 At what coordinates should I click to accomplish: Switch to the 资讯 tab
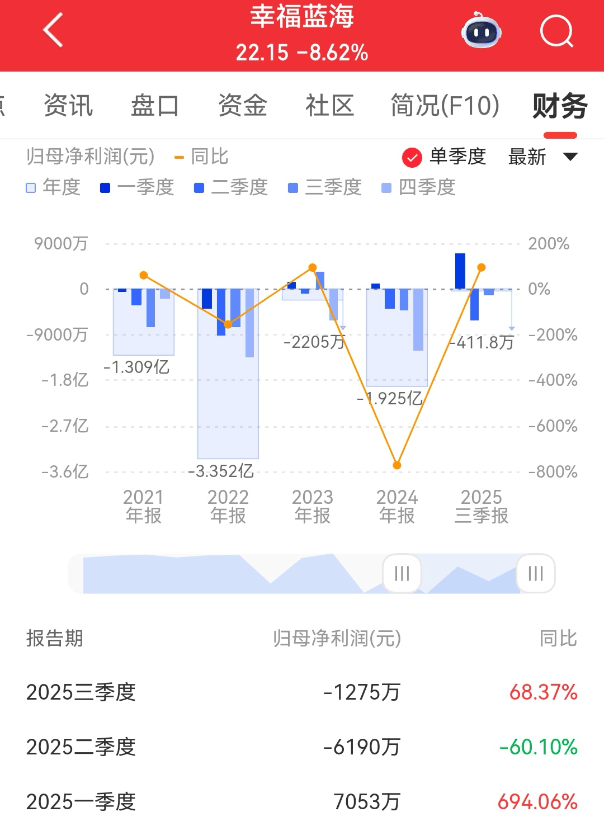pos(68,105)
